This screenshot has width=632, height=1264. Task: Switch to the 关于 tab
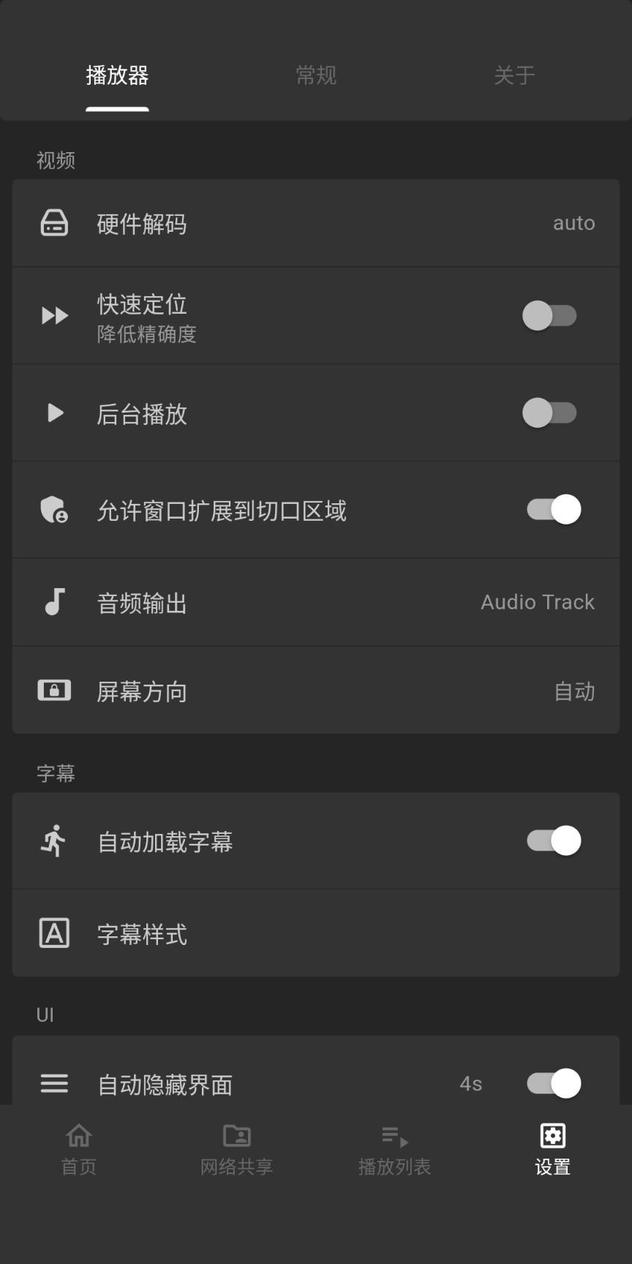pos(514,75)
